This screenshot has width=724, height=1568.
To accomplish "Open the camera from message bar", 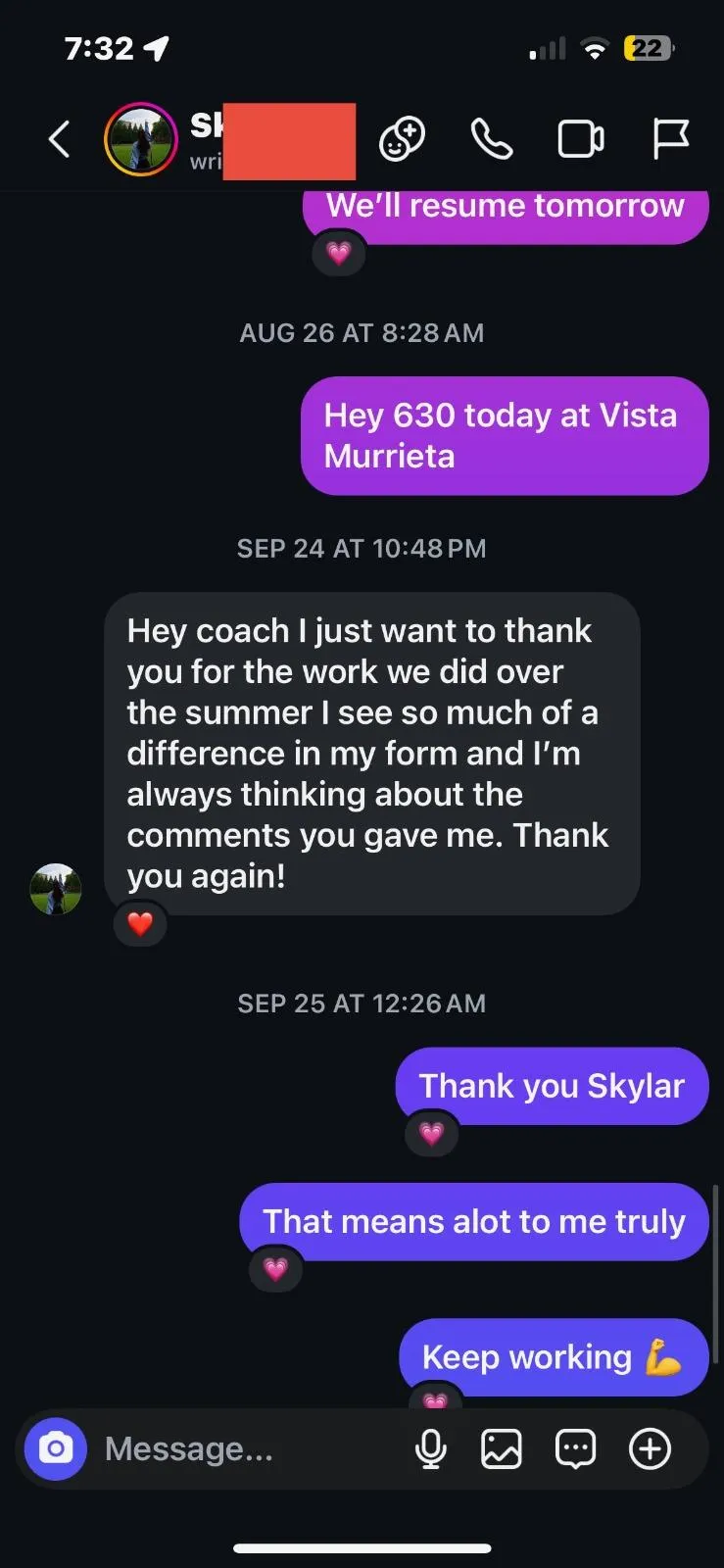I will (x=56, y=1448).
